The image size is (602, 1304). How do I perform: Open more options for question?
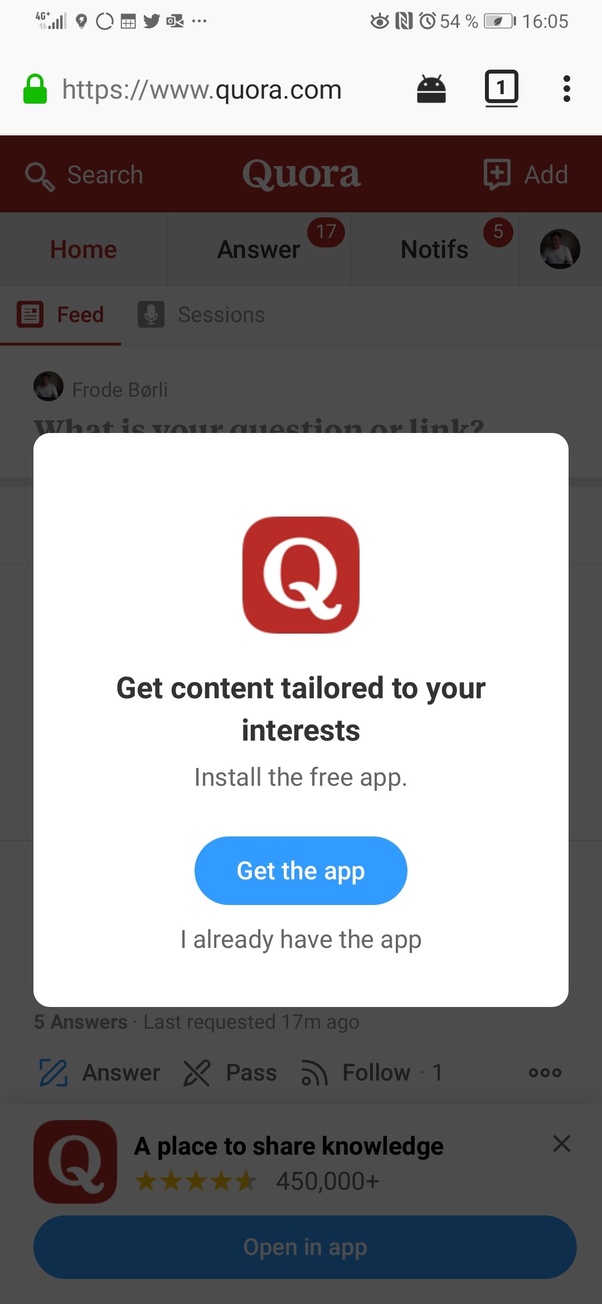coord(544,1072)
